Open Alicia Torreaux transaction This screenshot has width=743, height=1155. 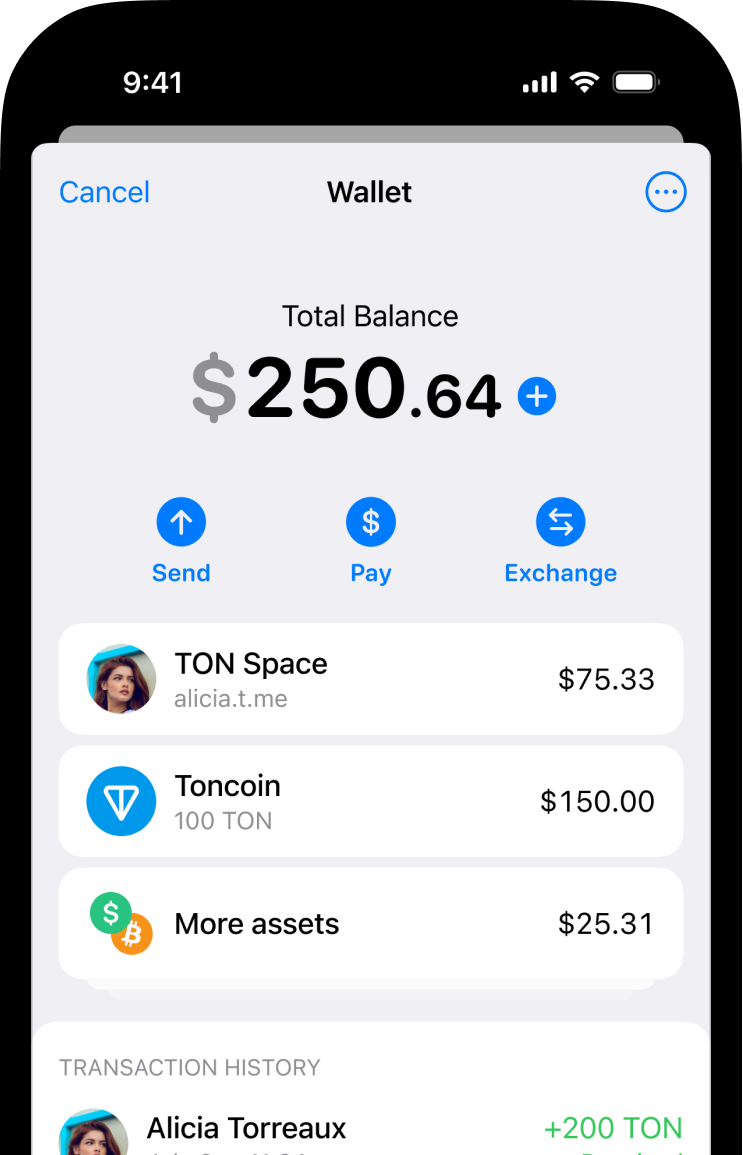click(370, 1130)
